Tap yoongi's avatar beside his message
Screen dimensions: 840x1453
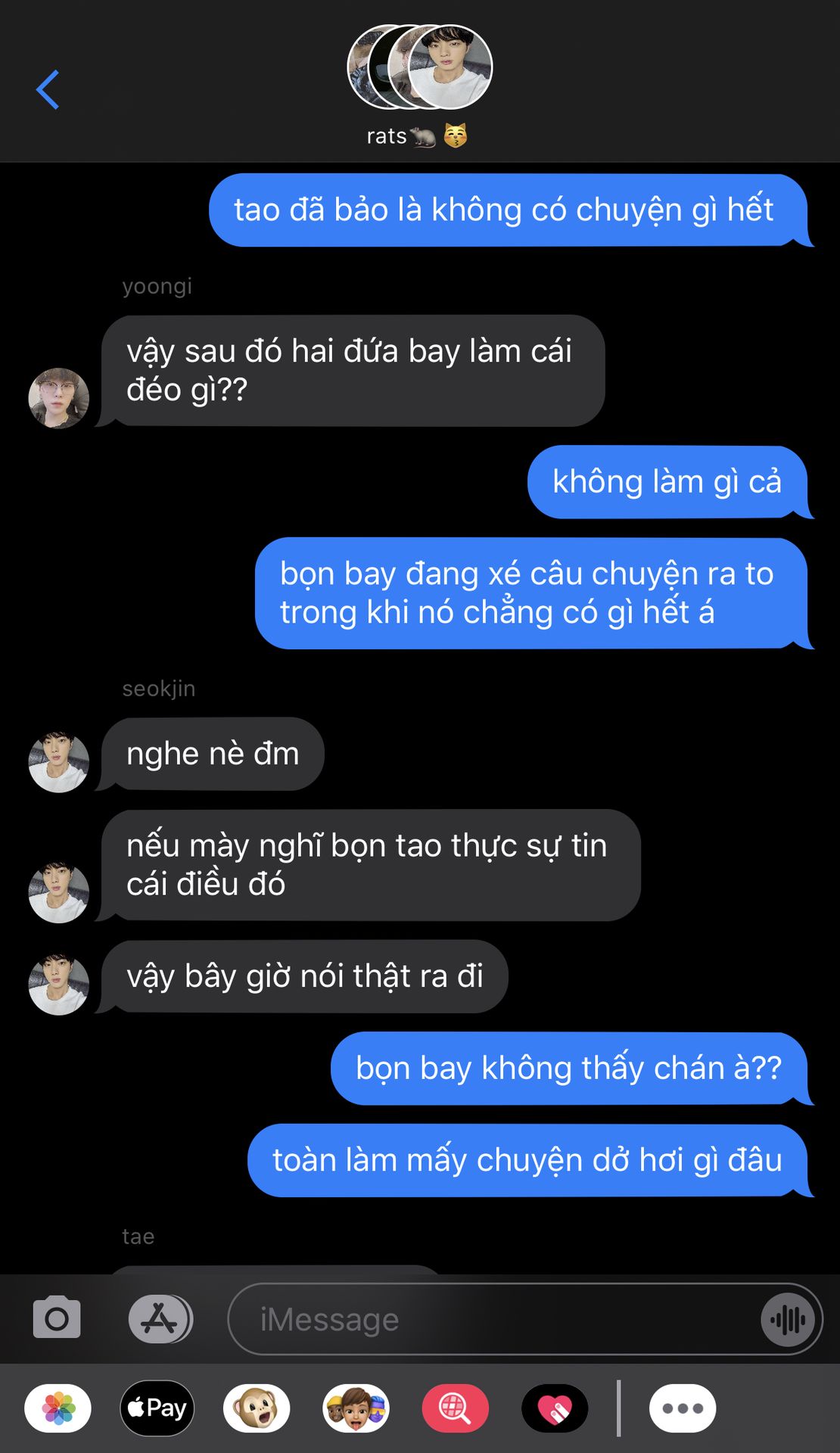tap(58, 398)
